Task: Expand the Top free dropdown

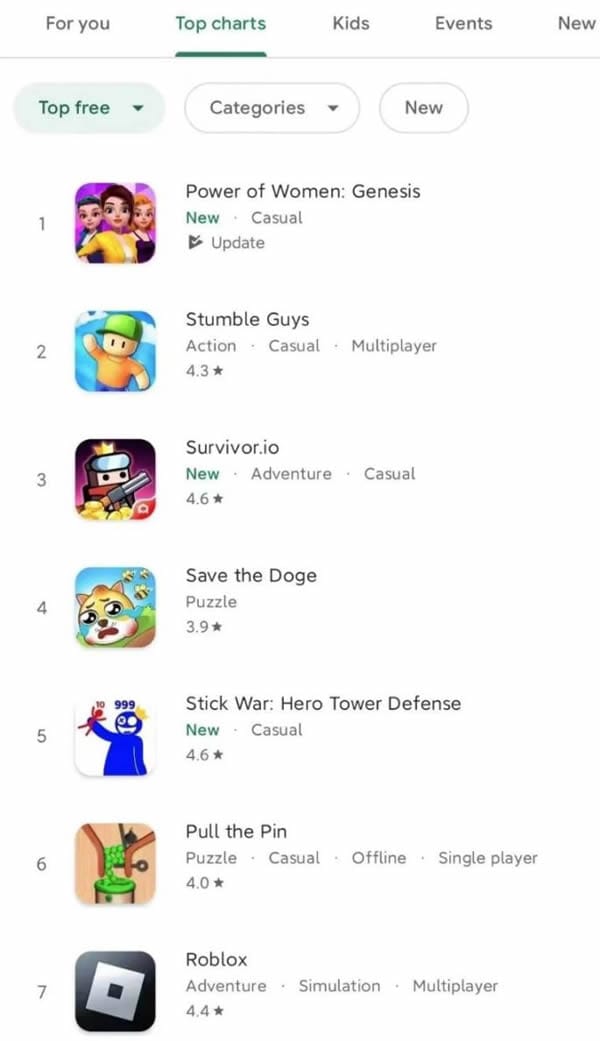Action: [x=89, y=108]
